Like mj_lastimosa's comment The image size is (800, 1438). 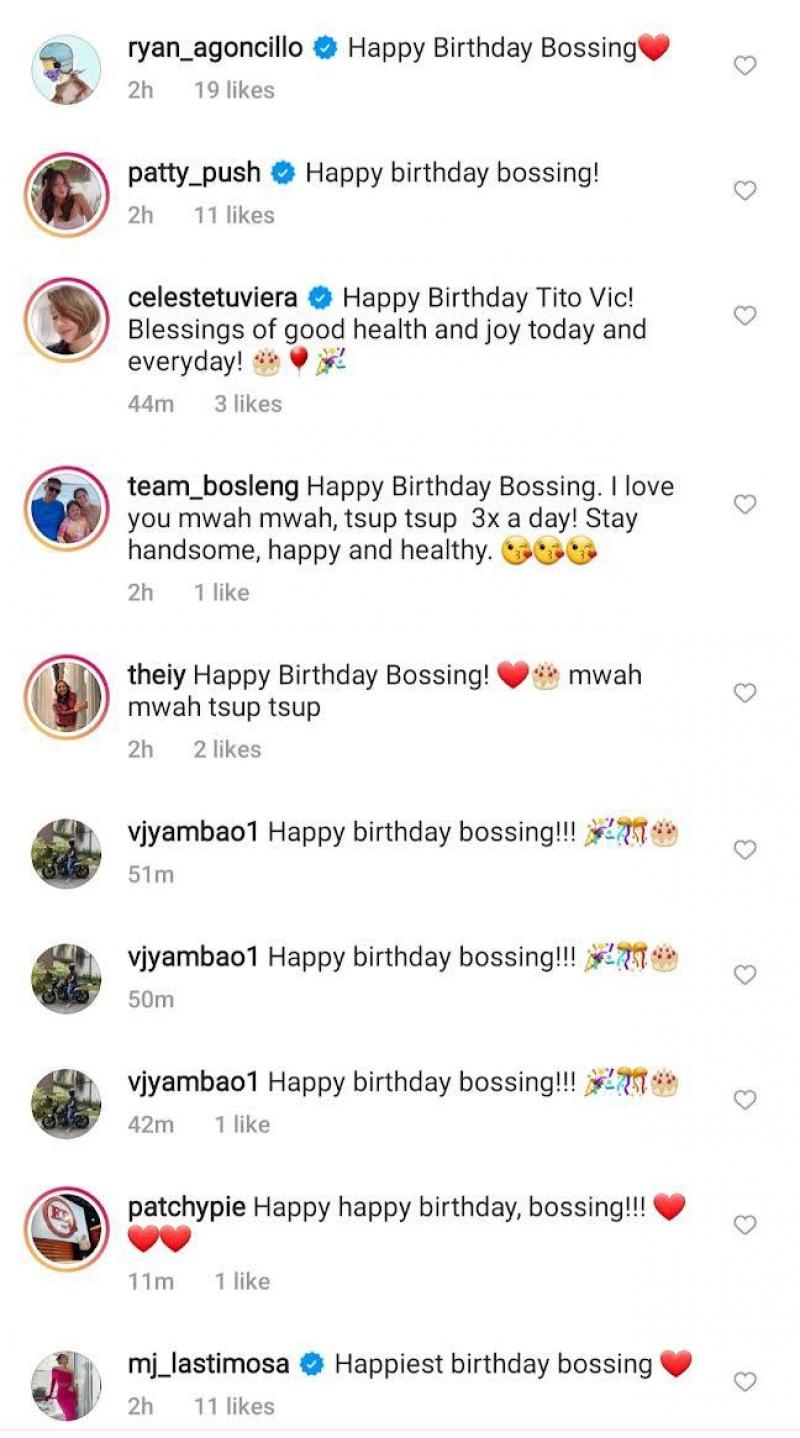[x=745, y=1381]
